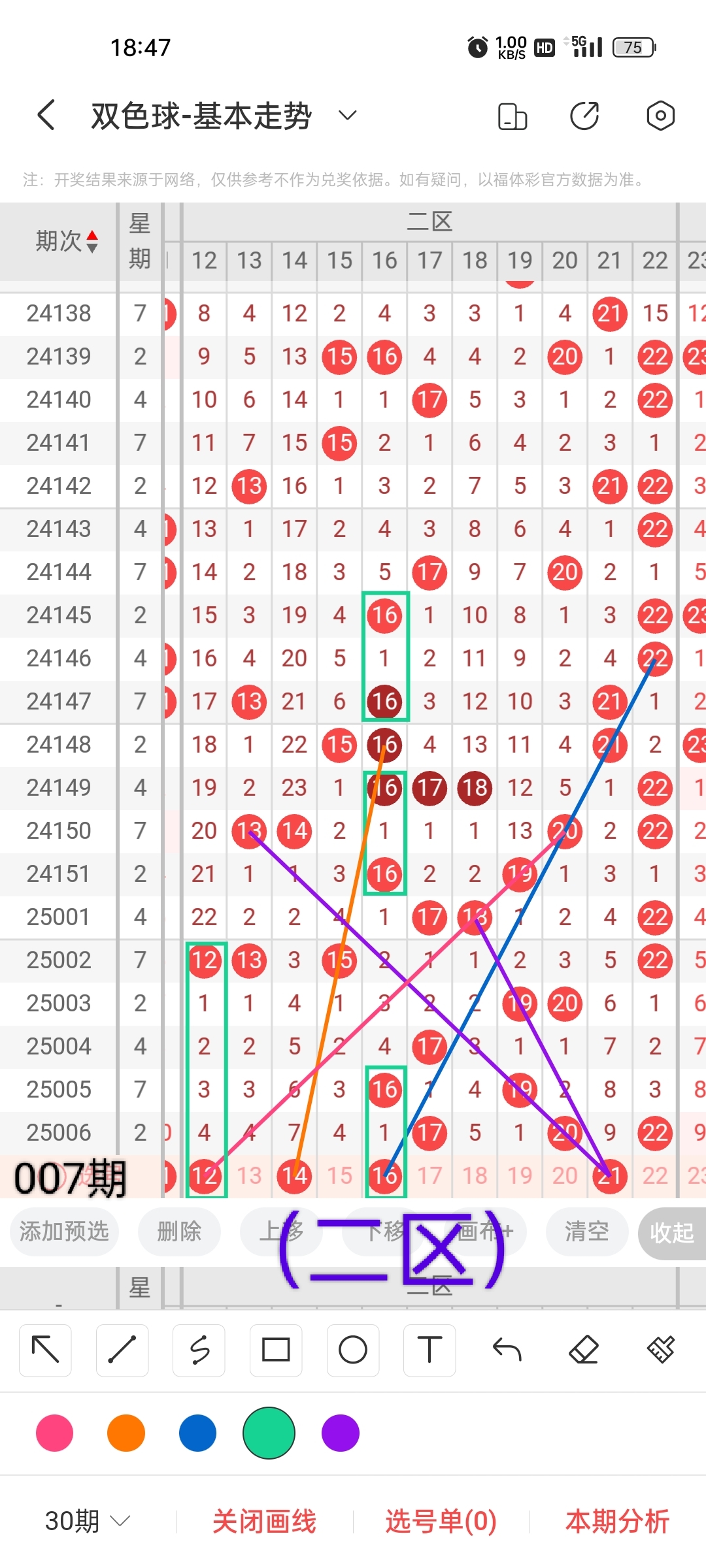Image resolution: width=706 pixels, height=1568 pixels.
Task: Share the trend chart
Action: (x=584, y=116)
